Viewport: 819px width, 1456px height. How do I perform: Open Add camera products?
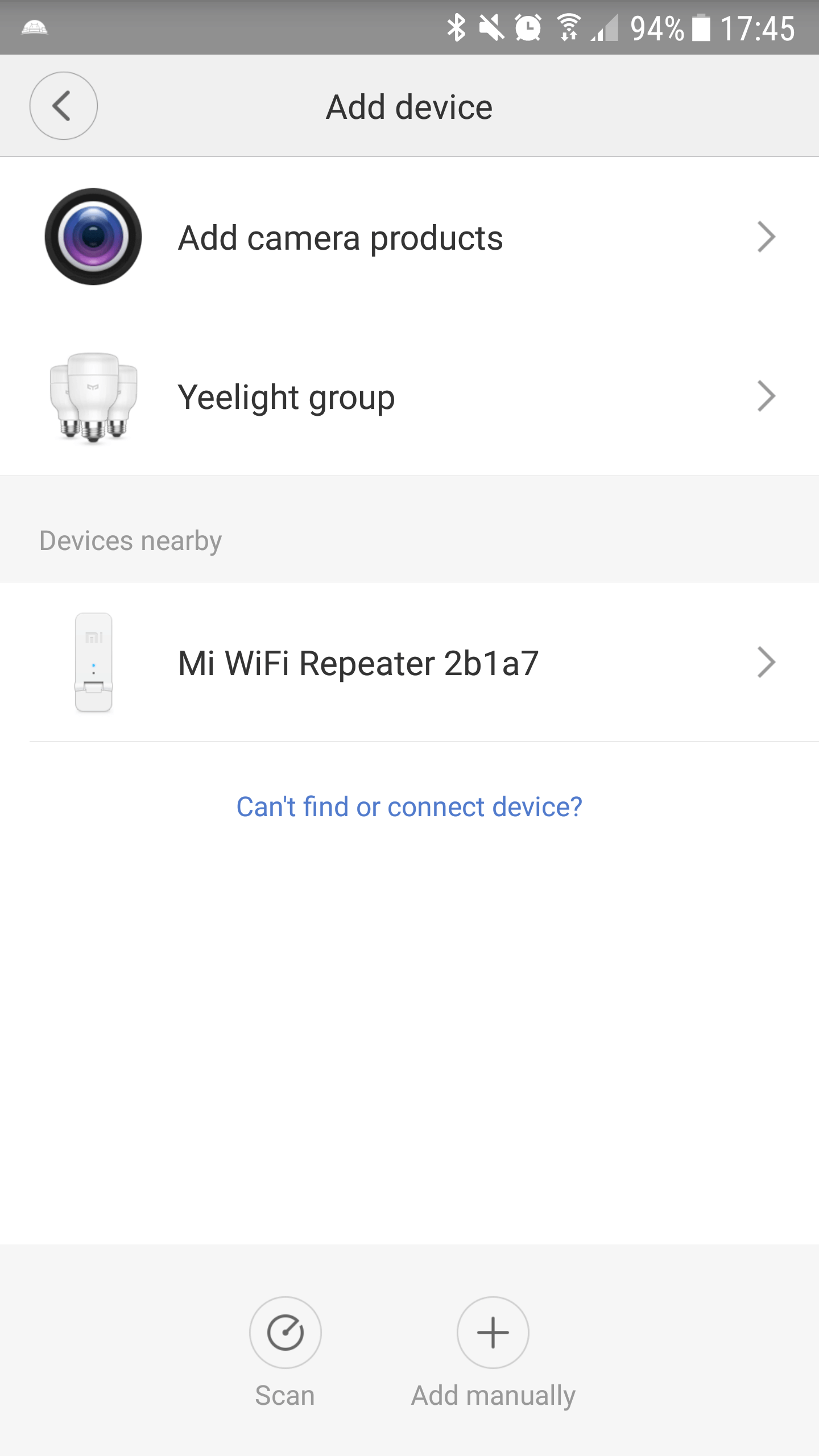(x=409, y=237)
